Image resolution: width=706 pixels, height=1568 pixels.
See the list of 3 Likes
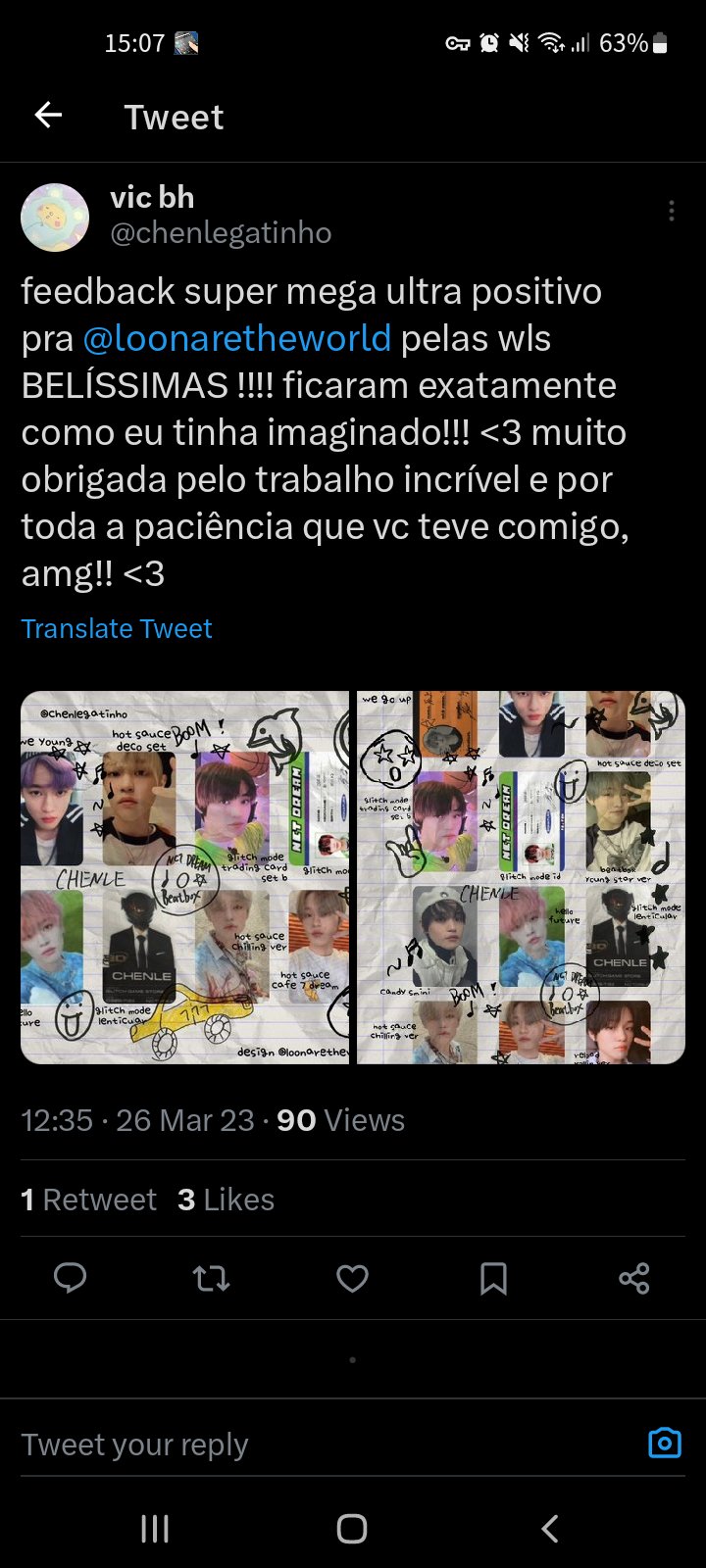pyautogui.click(x=226, y=1200)
